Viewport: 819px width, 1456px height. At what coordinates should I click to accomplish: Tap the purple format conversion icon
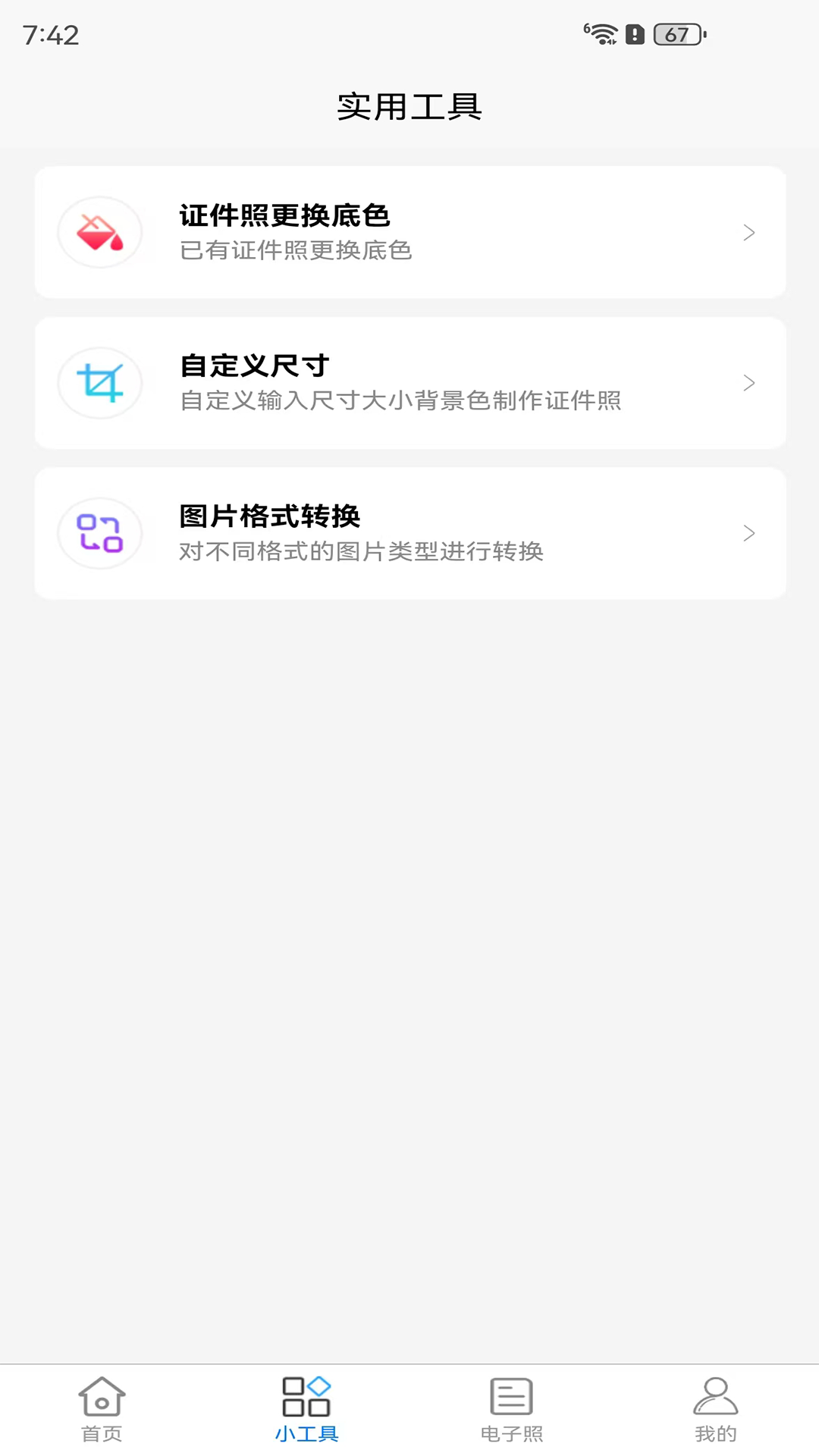[99, 533]
